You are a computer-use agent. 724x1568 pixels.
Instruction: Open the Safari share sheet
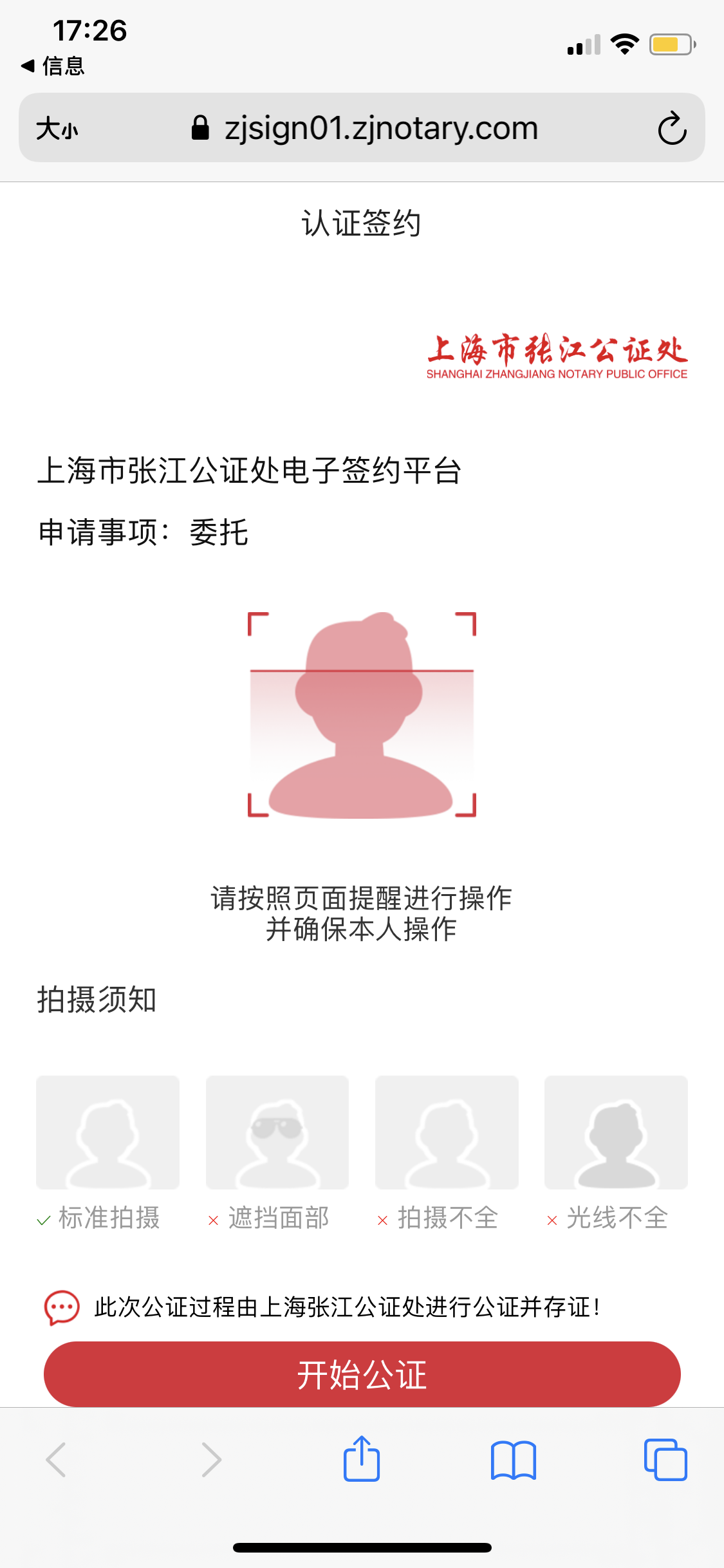(x=362, y=1459)
